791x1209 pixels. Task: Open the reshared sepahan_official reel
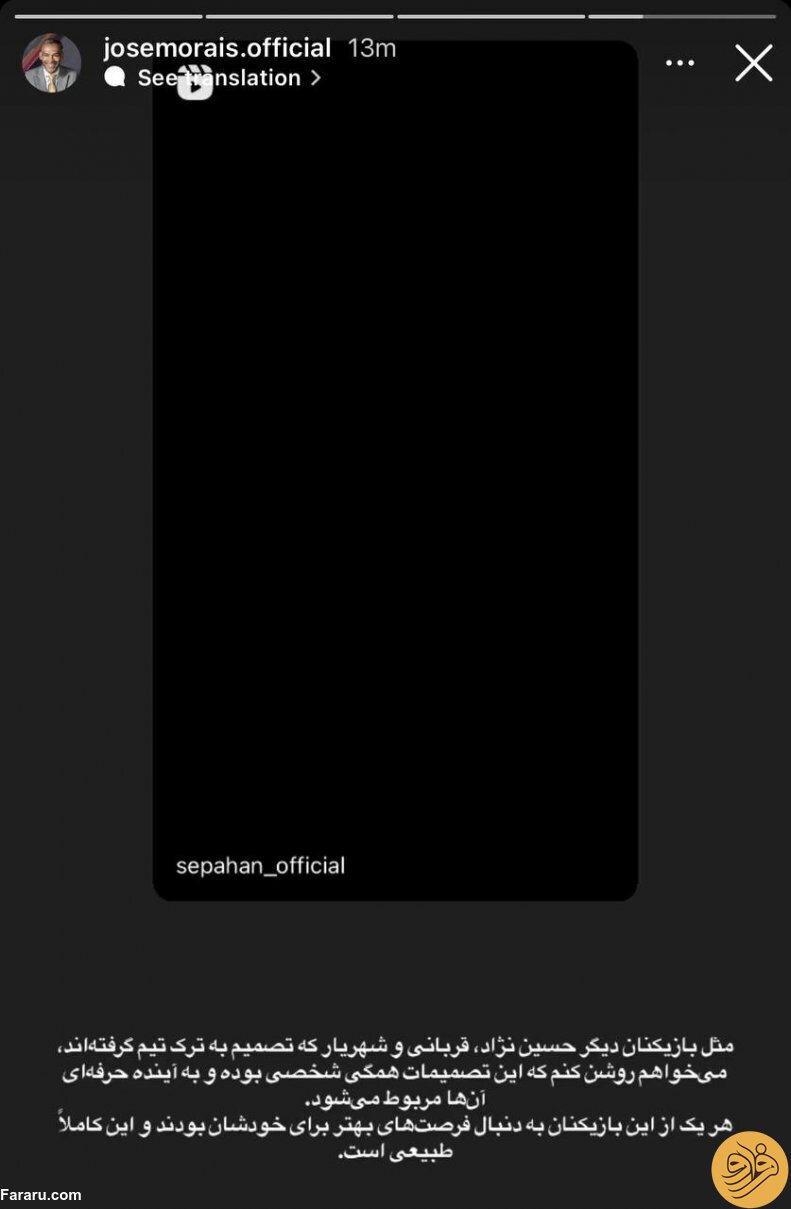pos(395,470)
